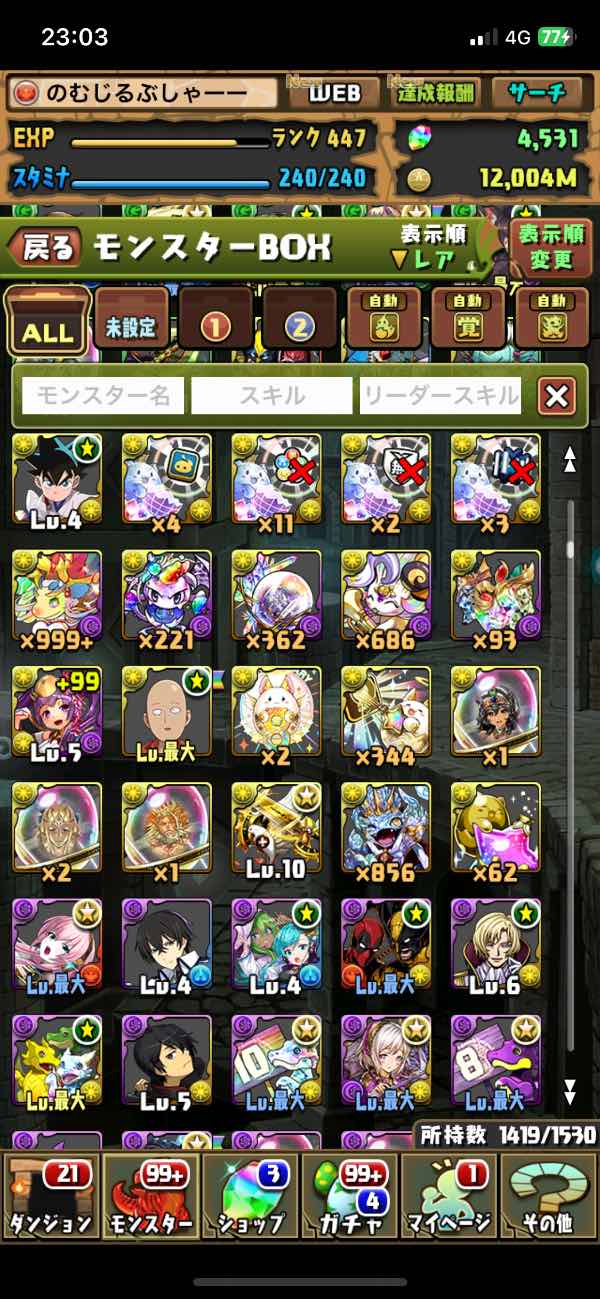
Task: Select the ALL box tab
Action: 47,323
